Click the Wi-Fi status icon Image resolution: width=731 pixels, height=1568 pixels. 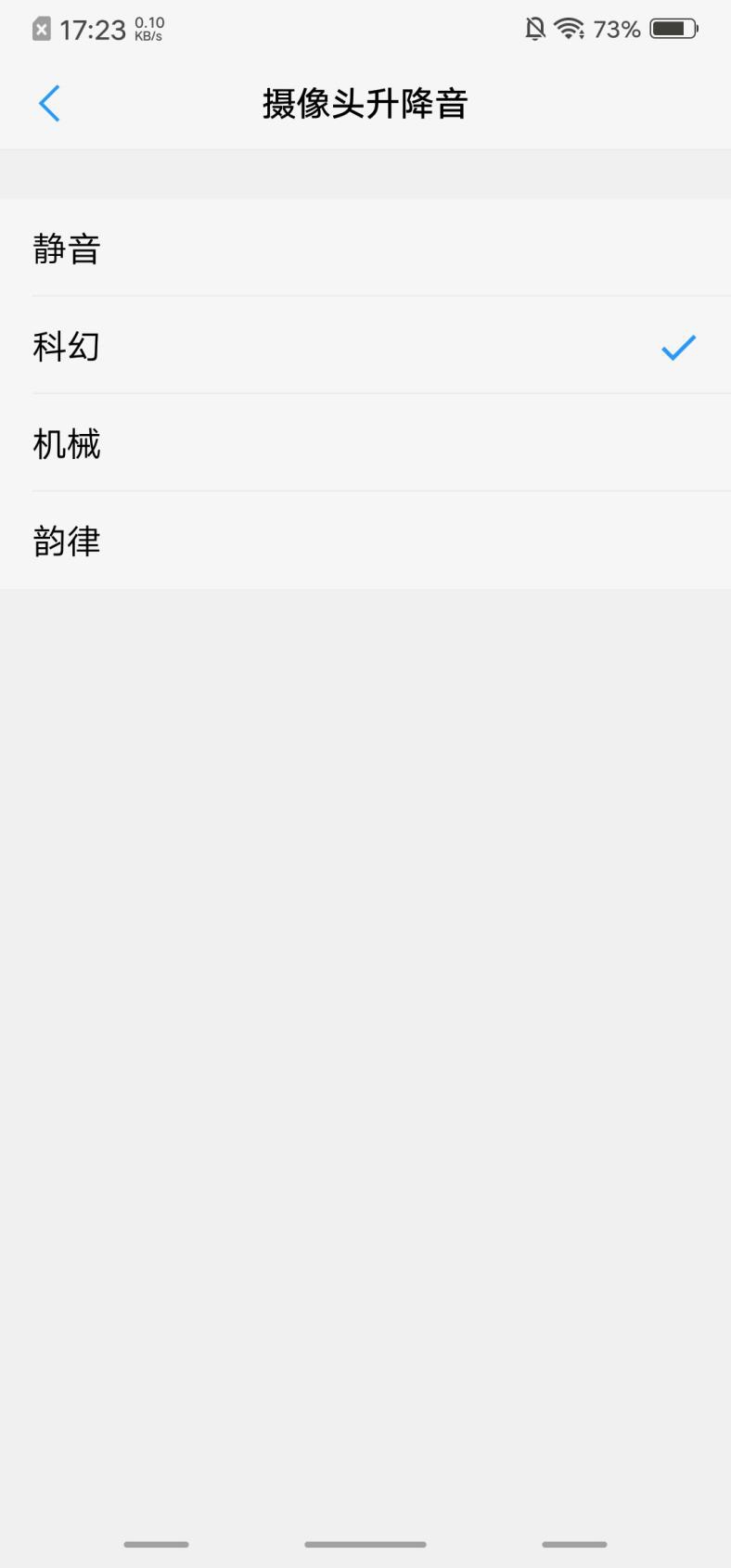(570, 28)
